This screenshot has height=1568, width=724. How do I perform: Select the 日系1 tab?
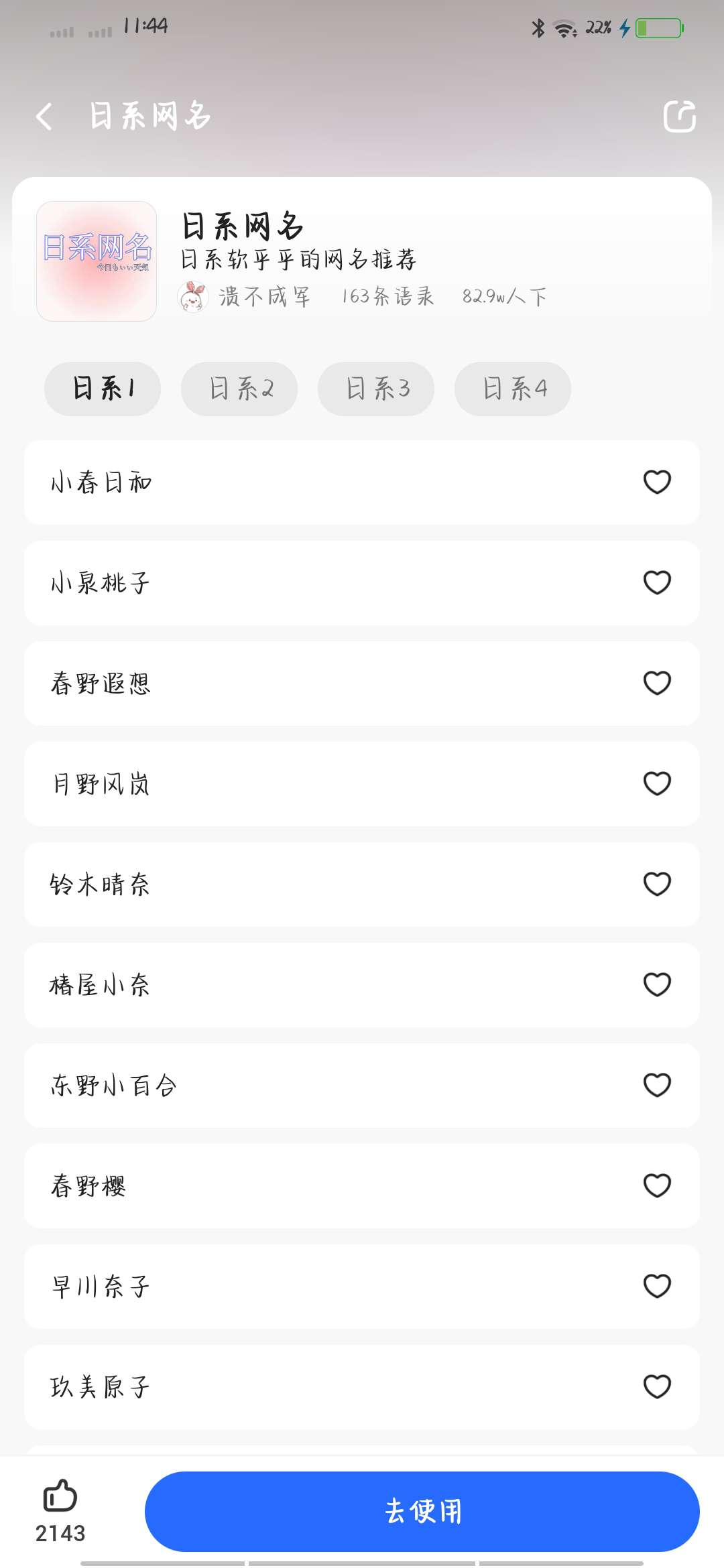pos(103,389)
